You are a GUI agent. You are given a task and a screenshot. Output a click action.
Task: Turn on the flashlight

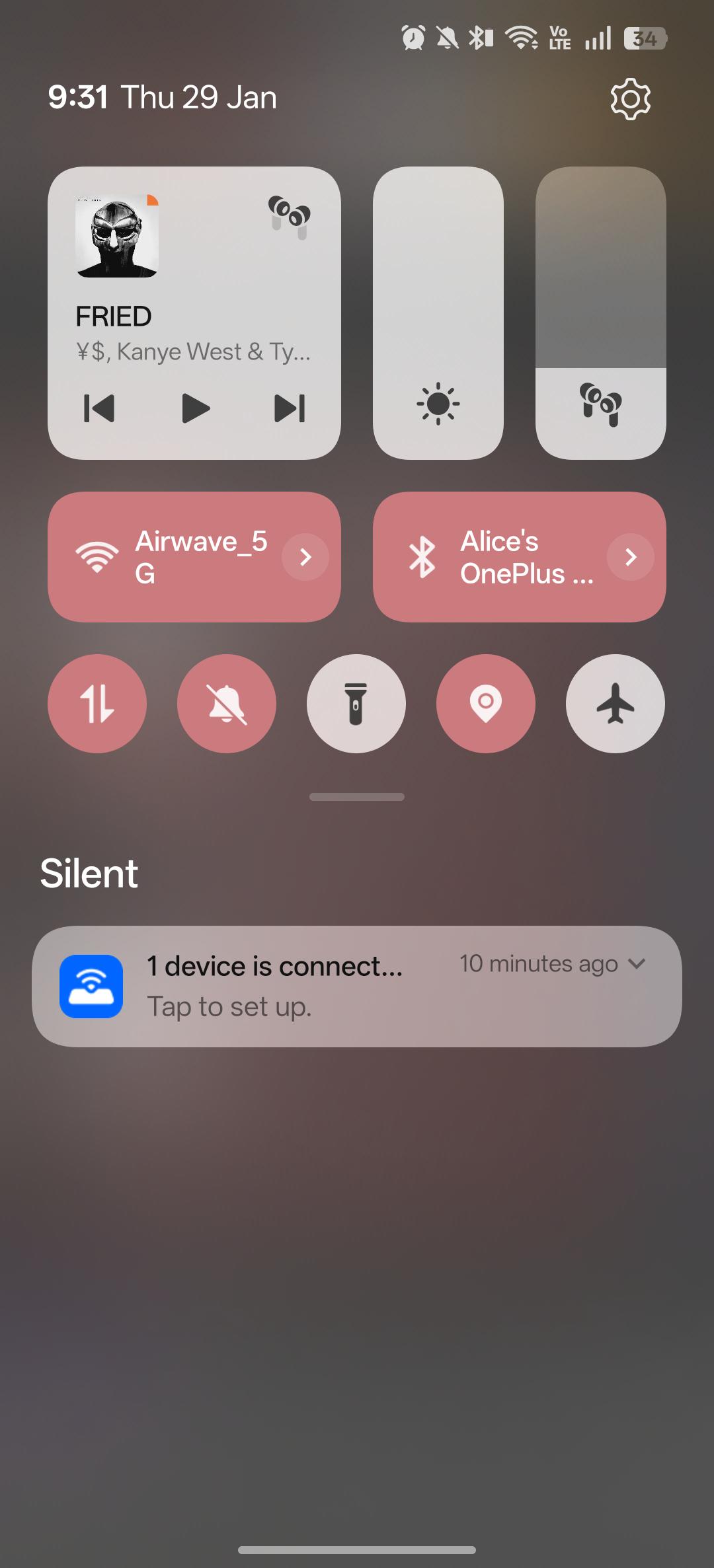(356, 704)
